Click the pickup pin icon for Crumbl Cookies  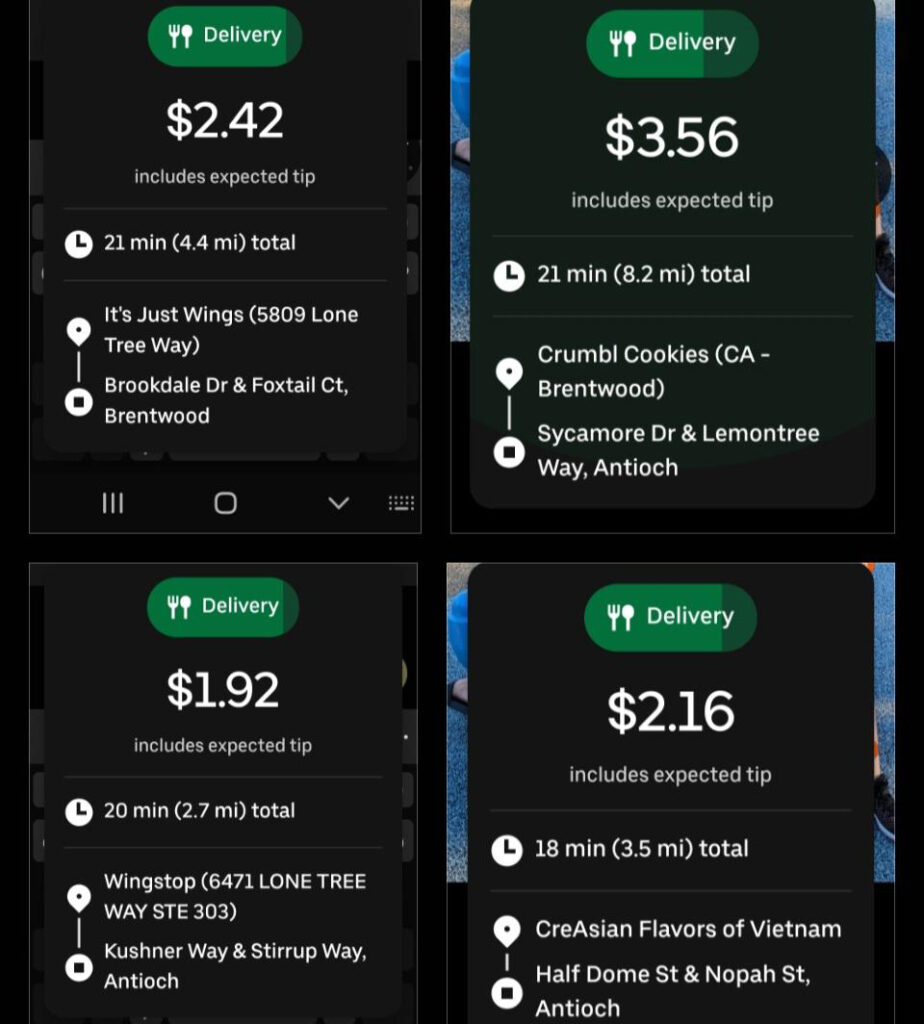(x=509, y=371)
